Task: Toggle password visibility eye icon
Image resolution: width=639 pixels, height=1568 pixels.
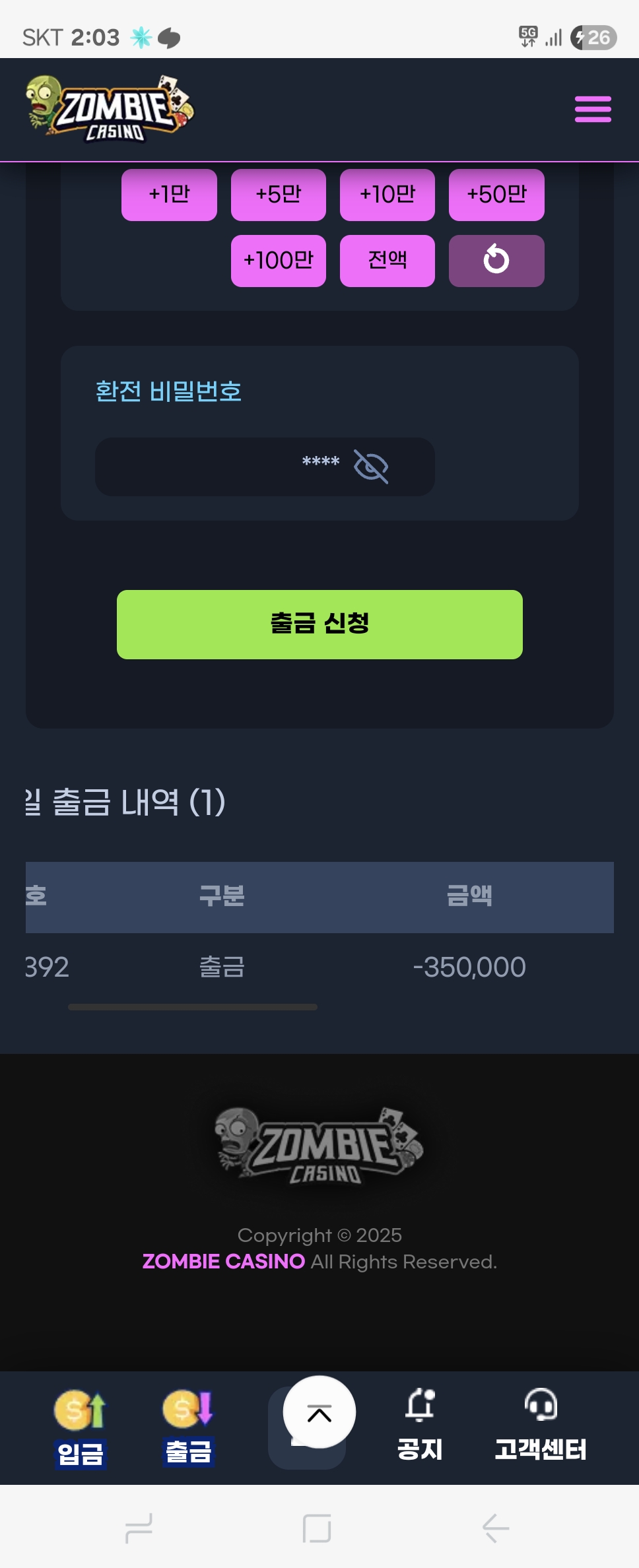Action: (x=371, y=467)
